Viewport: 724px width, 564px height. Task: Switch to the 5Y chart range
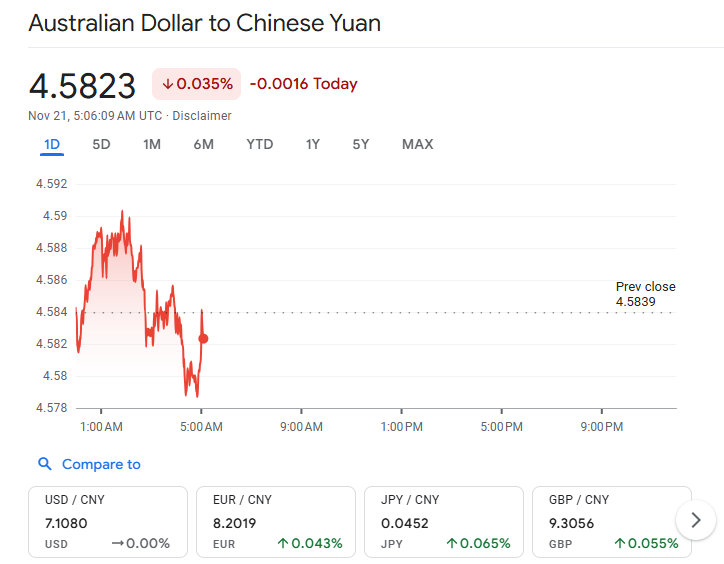click(361, 144)
